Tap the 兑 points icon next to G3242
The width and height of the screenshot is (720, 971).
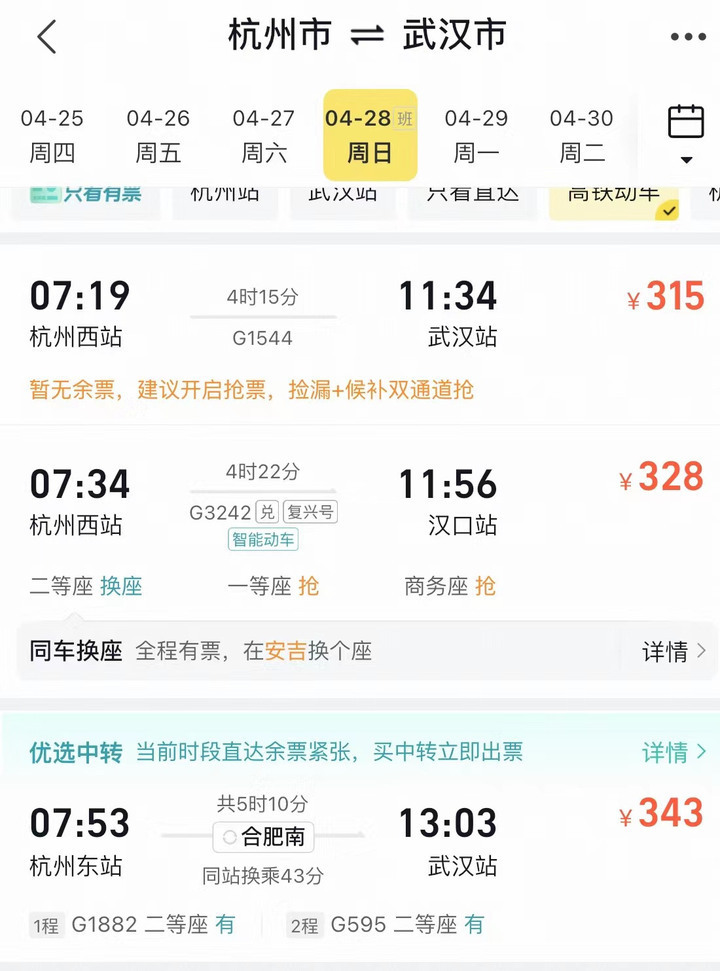pos(268,511)
